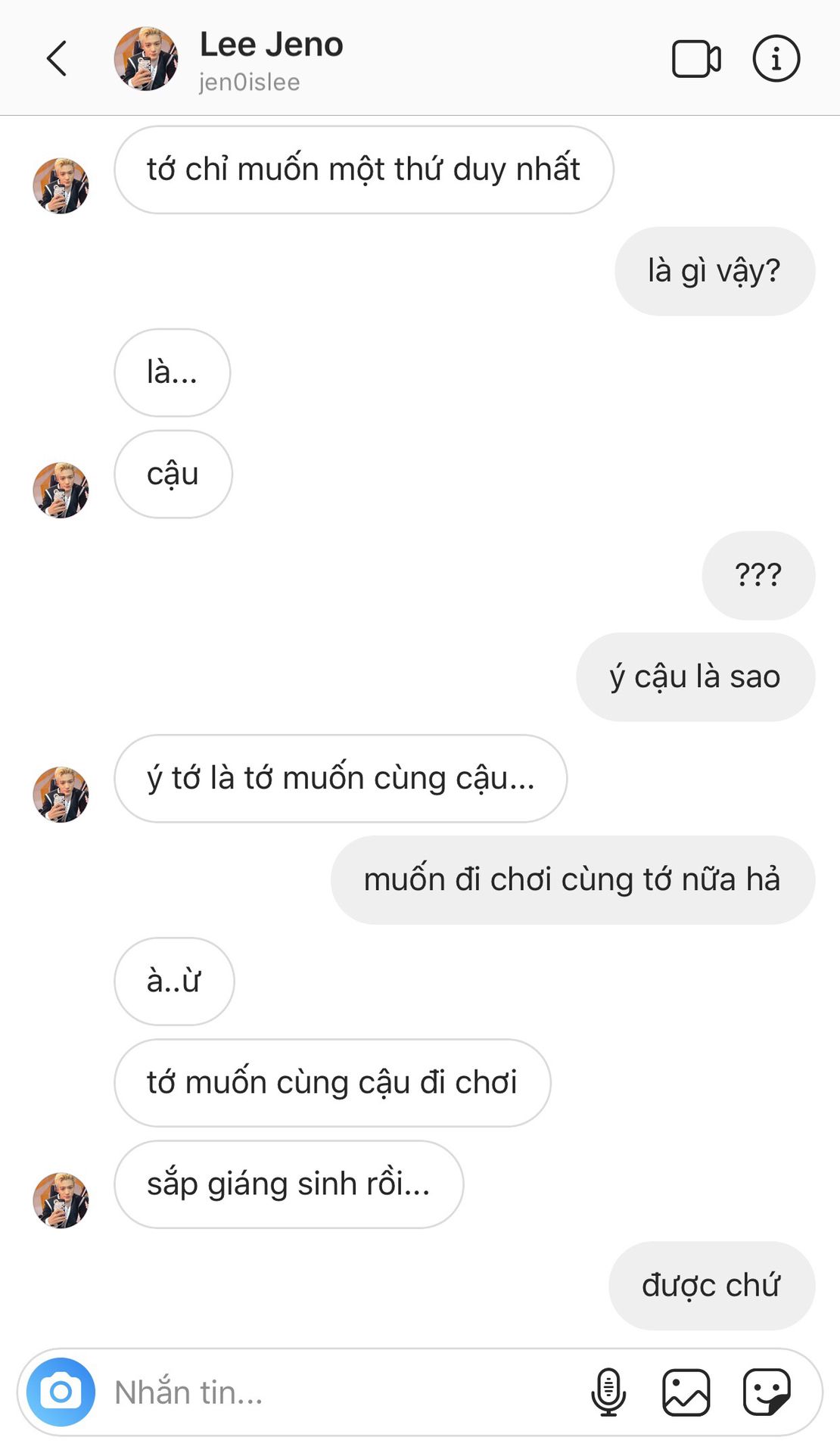Go back to the inbox list
The image size is (840, 1453).
click(x=57, y=59)
